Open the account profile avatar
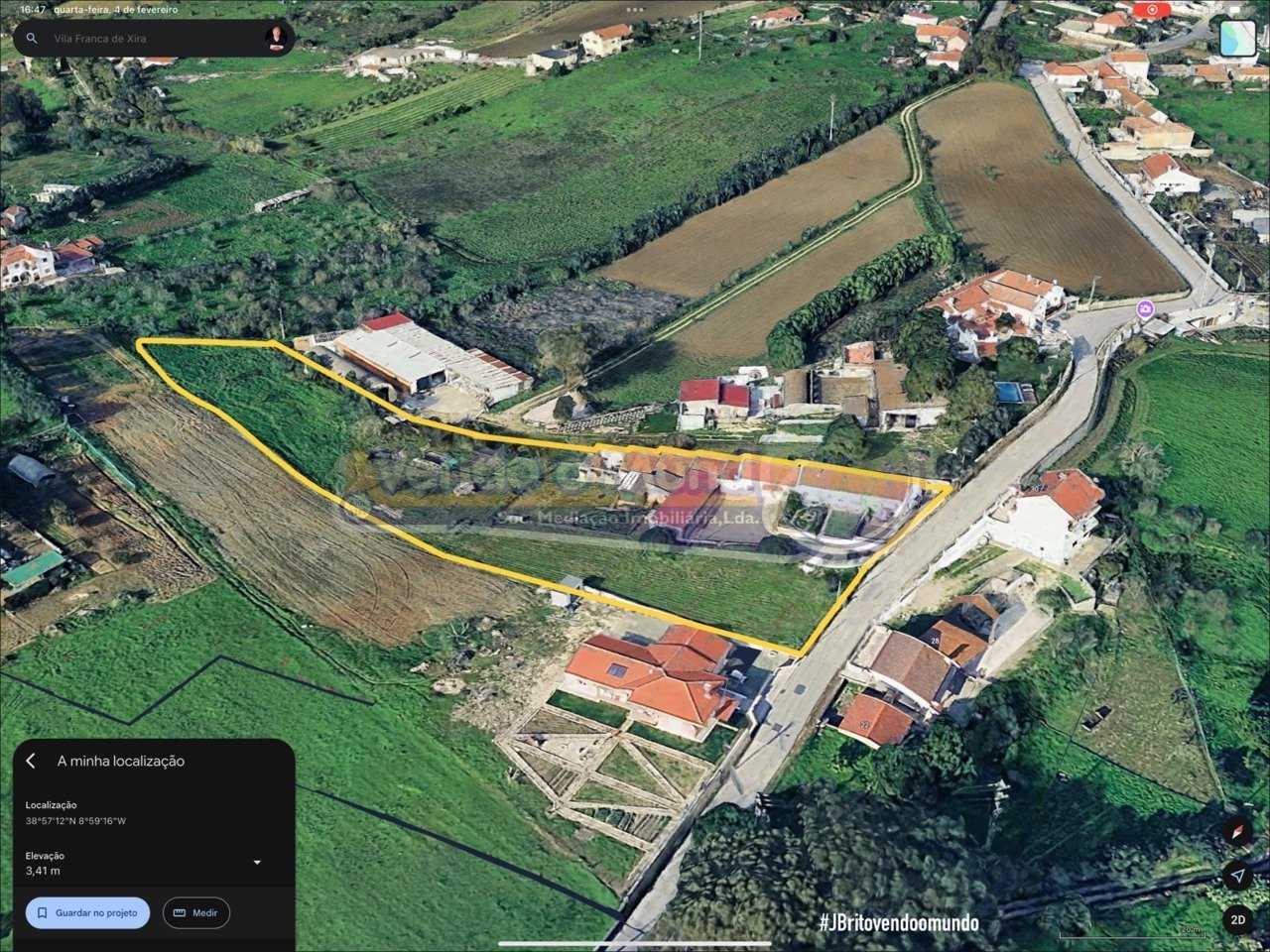The height and width of the screenshot is (952, 1270). point(277,39)
